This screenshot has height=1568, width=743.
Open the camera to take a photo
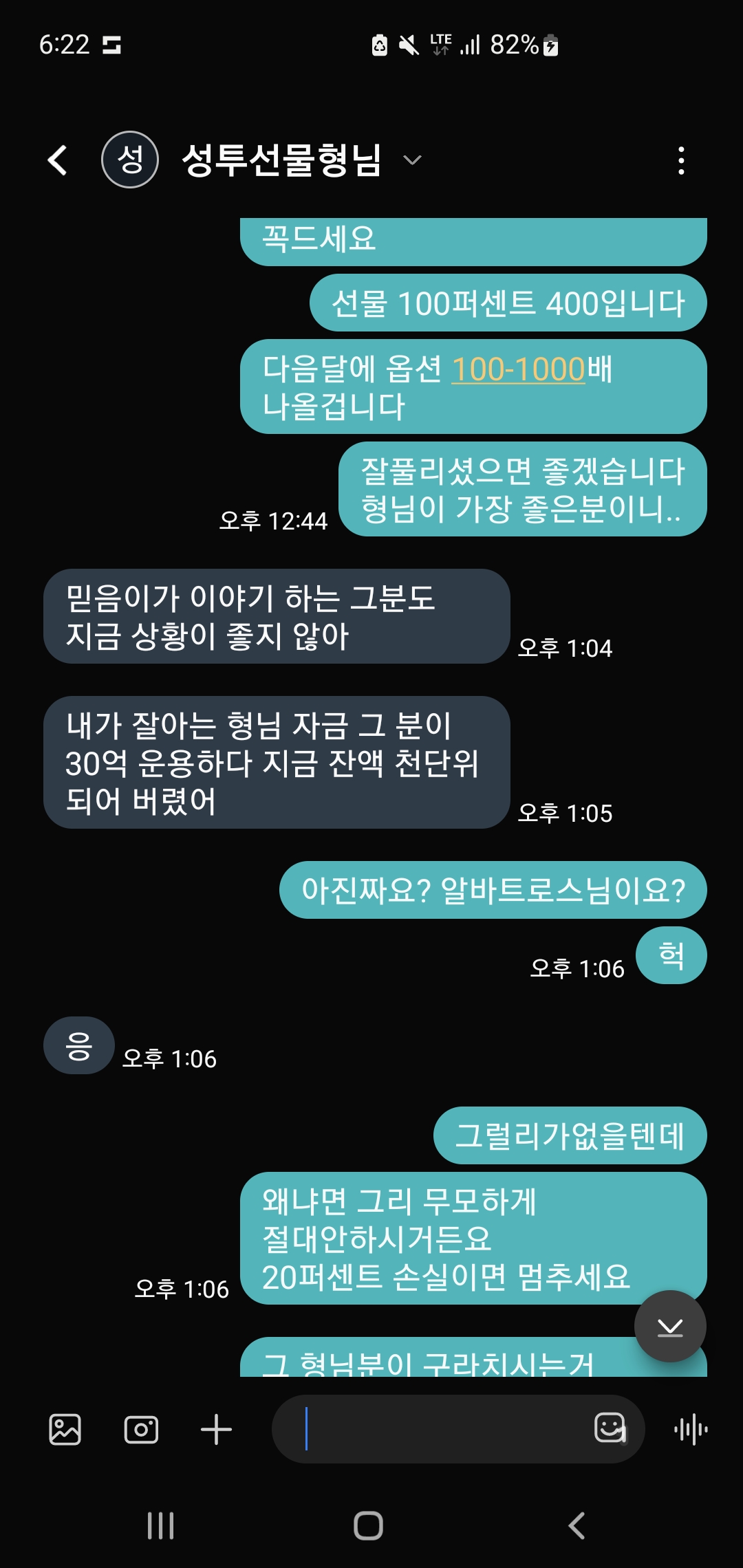[x=141, y=1430]
